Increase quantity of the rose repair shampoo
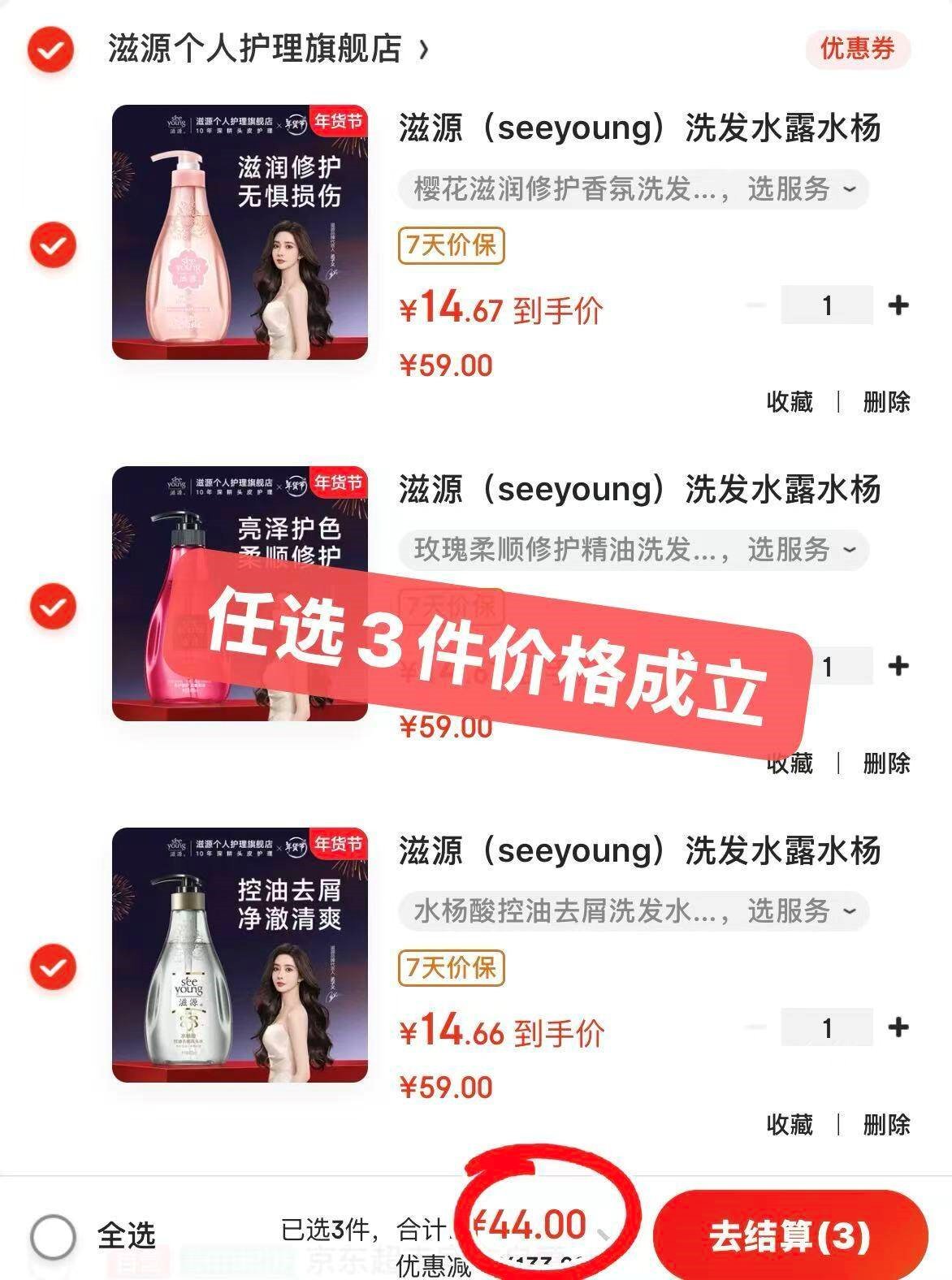The image size is (952, 1280). tap(896, 666)
